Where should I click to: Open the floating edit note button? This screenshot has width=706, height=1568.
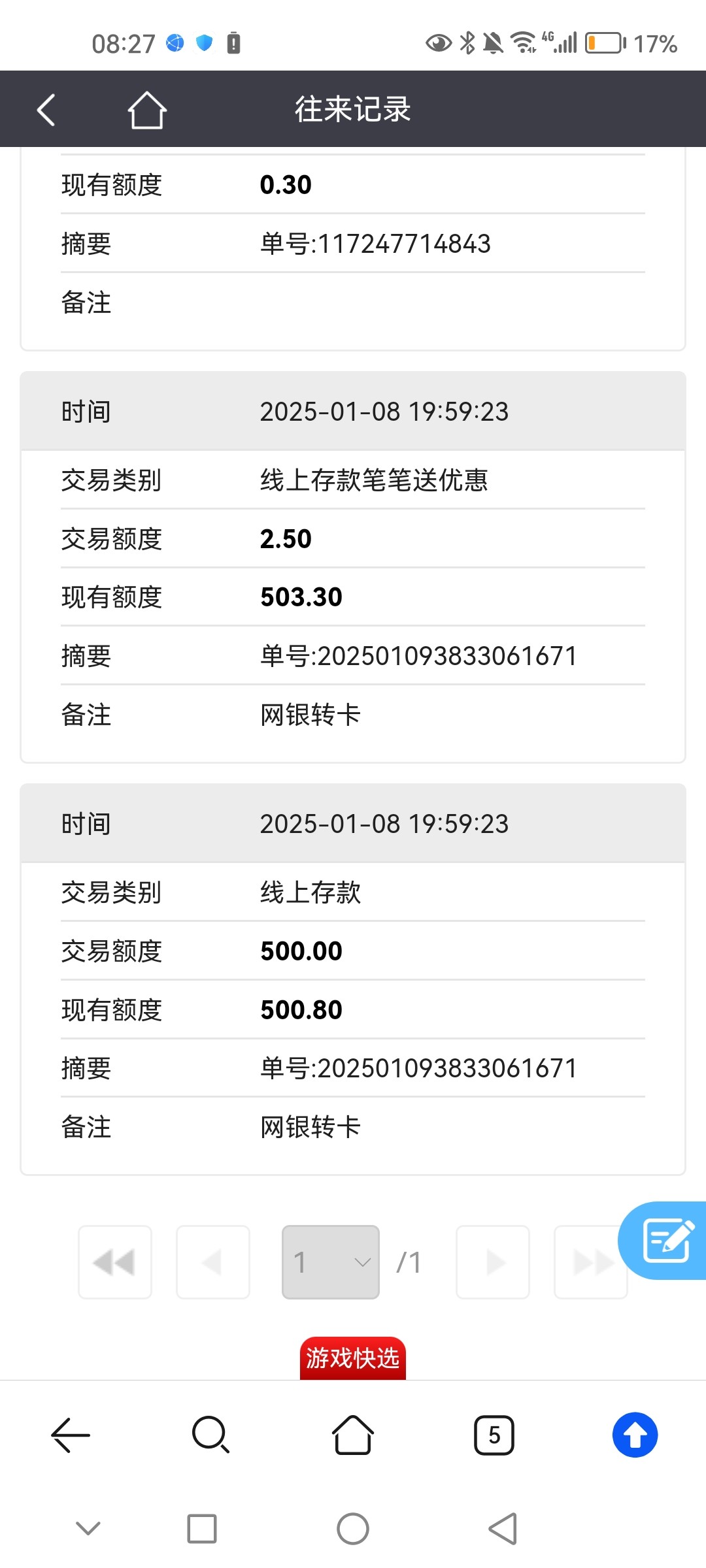[x=665, y=1240]
